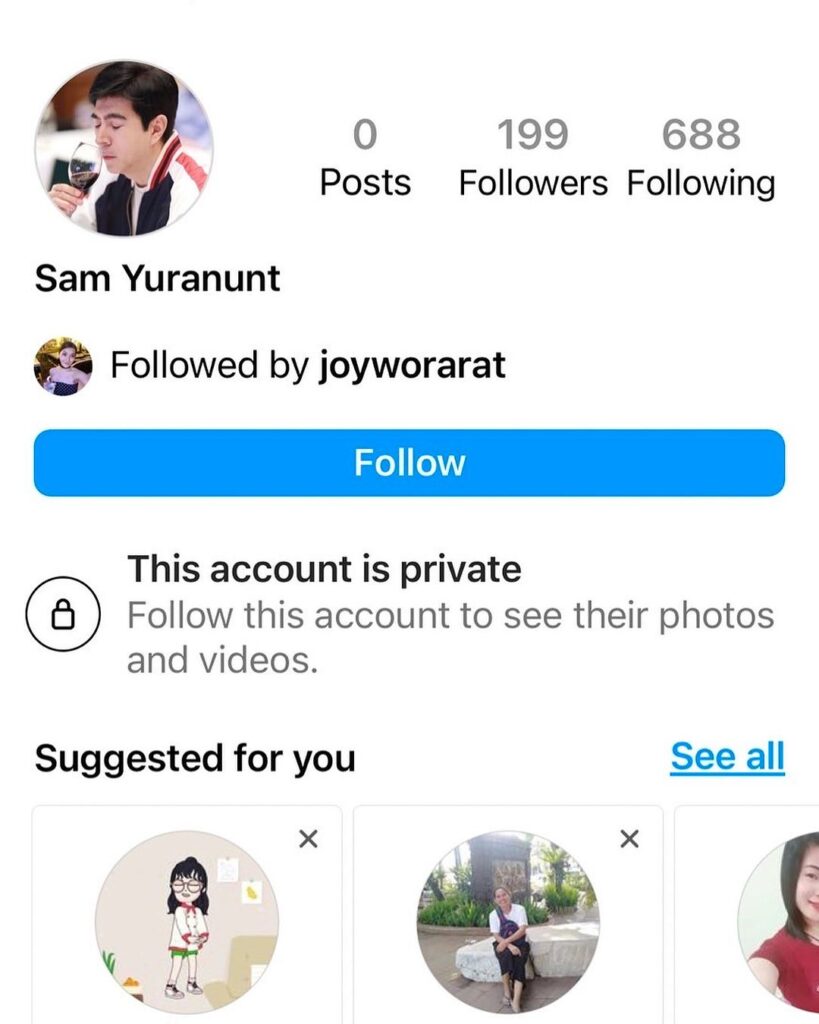Open mutual follower joyworarat's profile

[412, 365]
